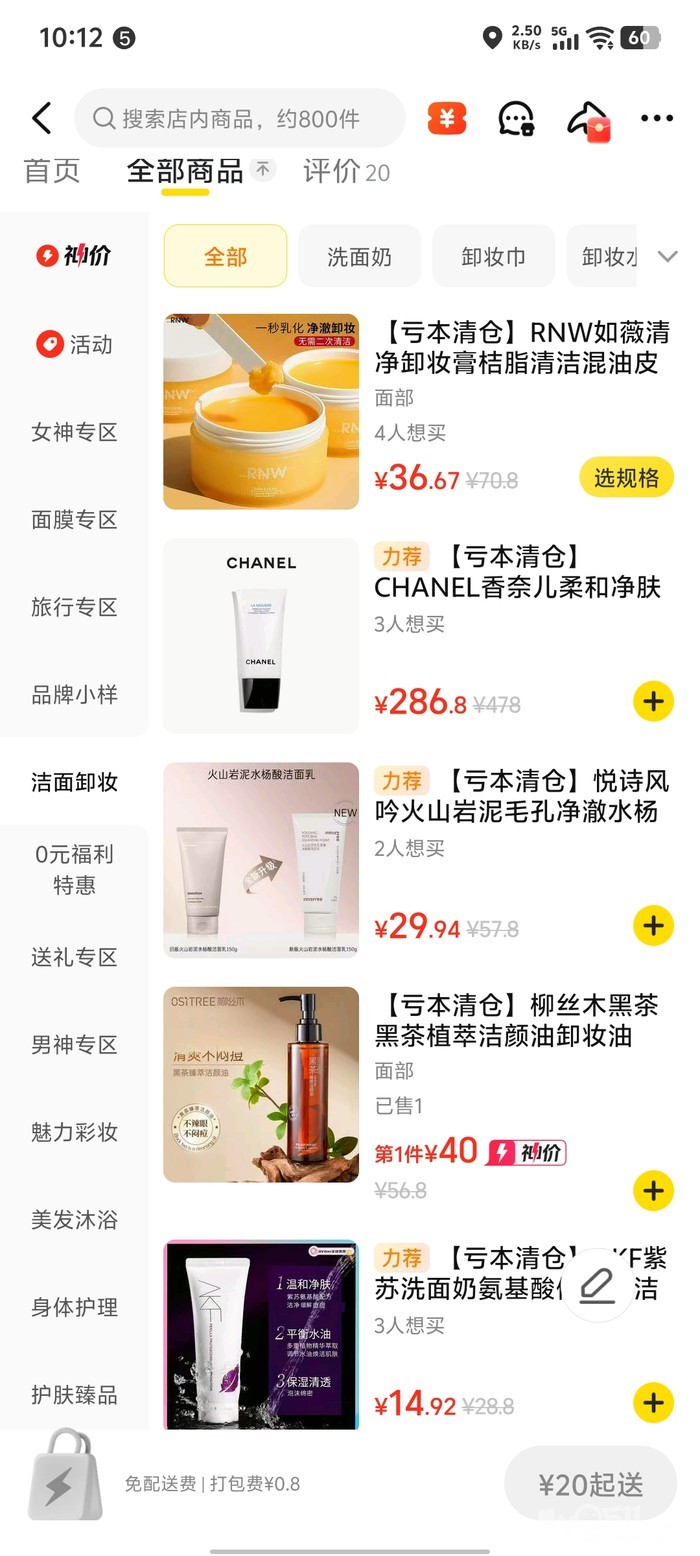The width and height of the screenshot is (700, 1556).
Task: Contact the store via chat icon
Action: (x=516, y=119)
